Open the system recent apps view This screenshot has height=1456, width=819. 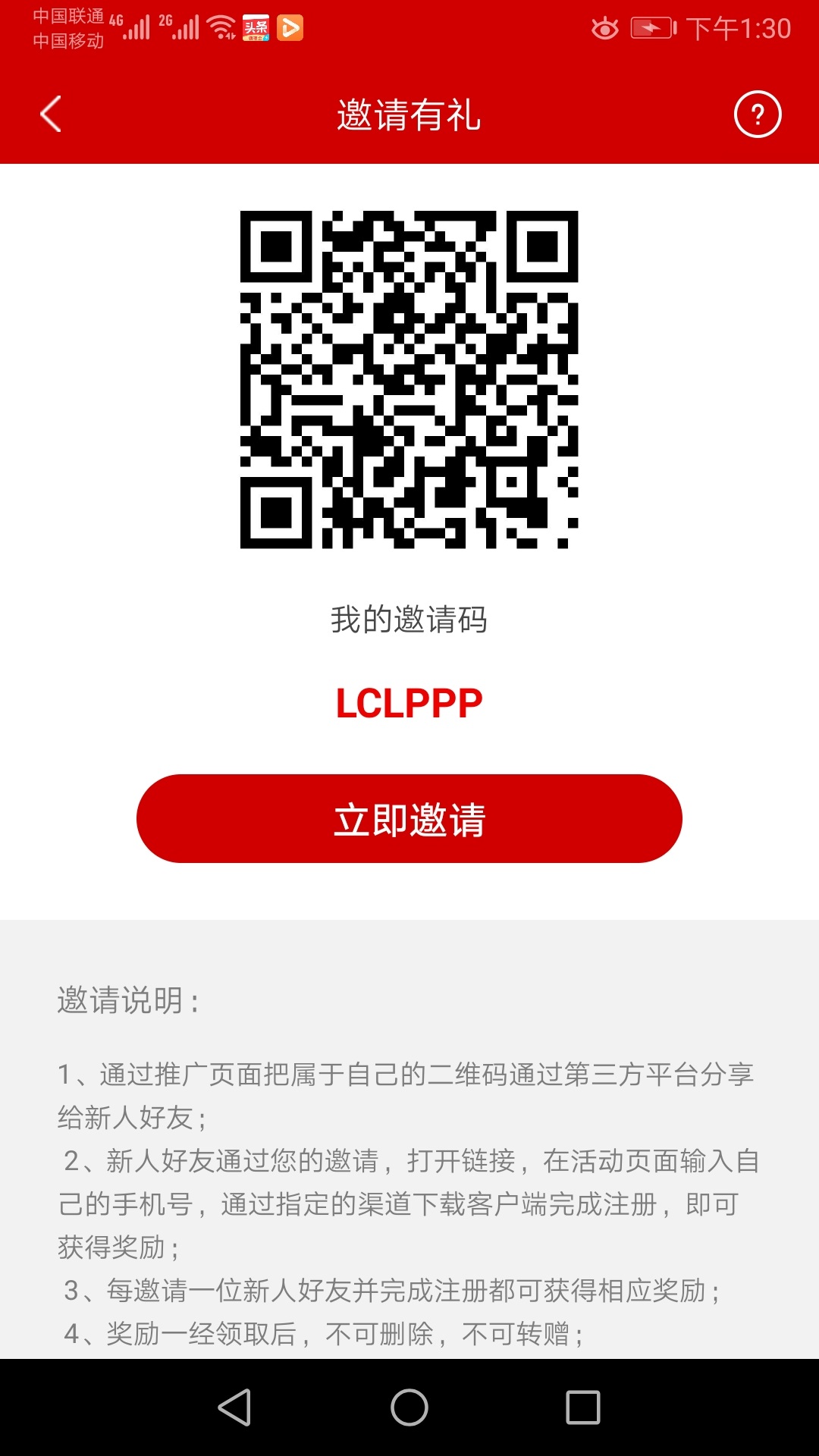(x=583, y=1407)
